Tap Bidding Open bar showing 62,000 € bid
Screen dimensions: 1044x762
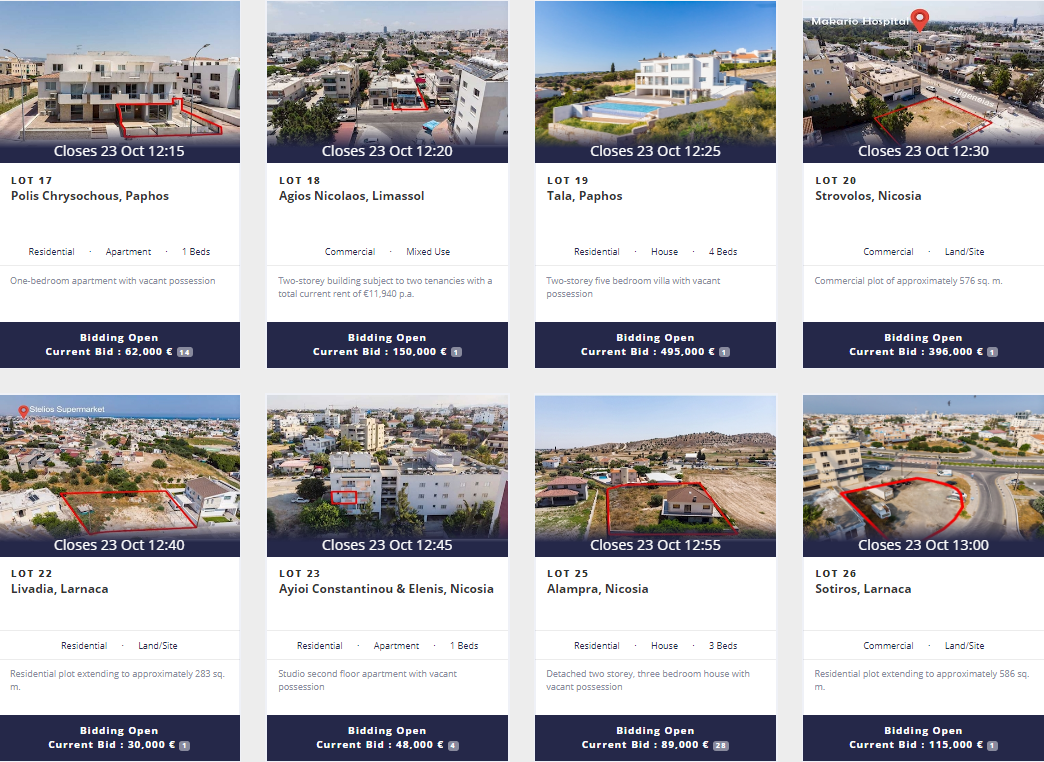(x=119, y=345)
